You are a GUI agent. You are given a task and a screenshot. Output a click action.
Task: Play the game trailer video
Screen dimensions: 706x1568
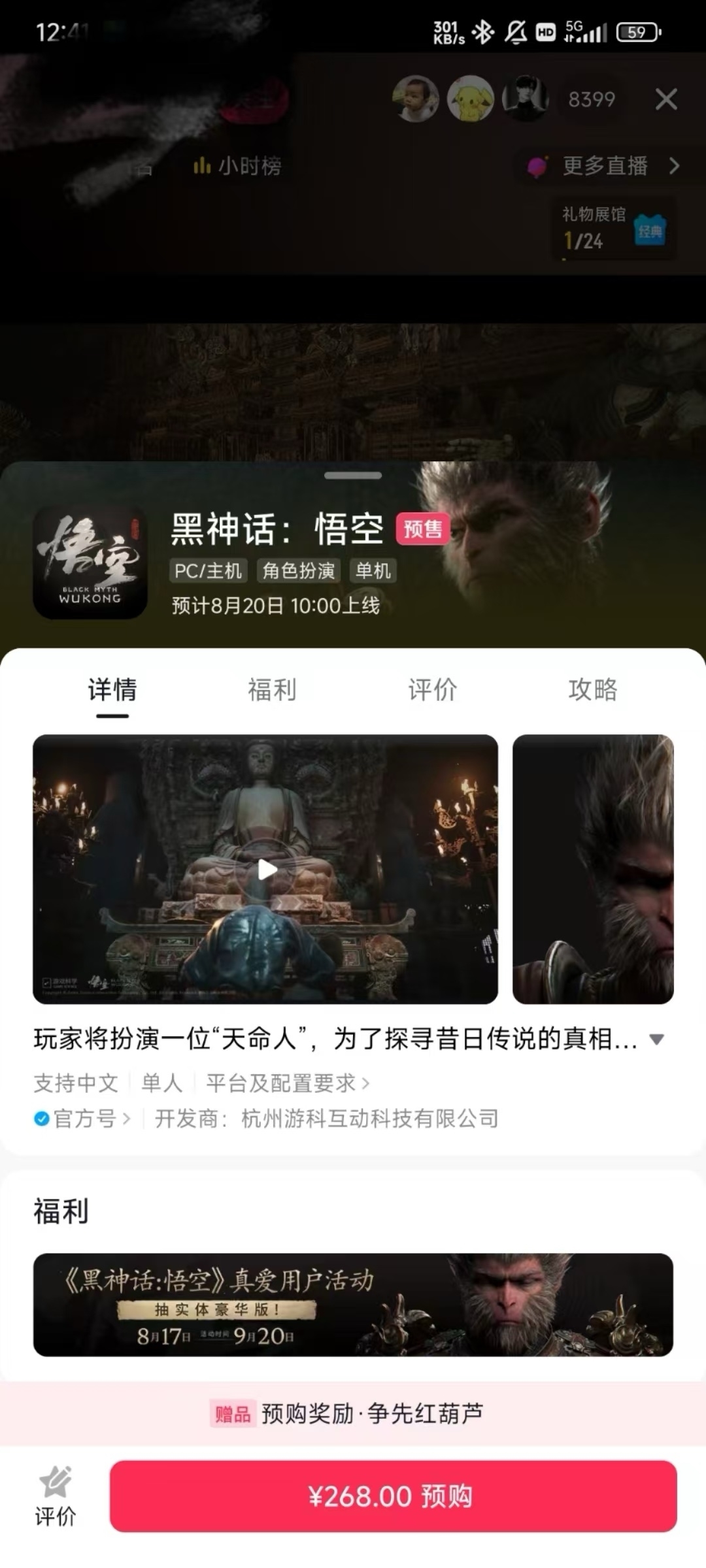pyautogui.click(x=265, y=870)
